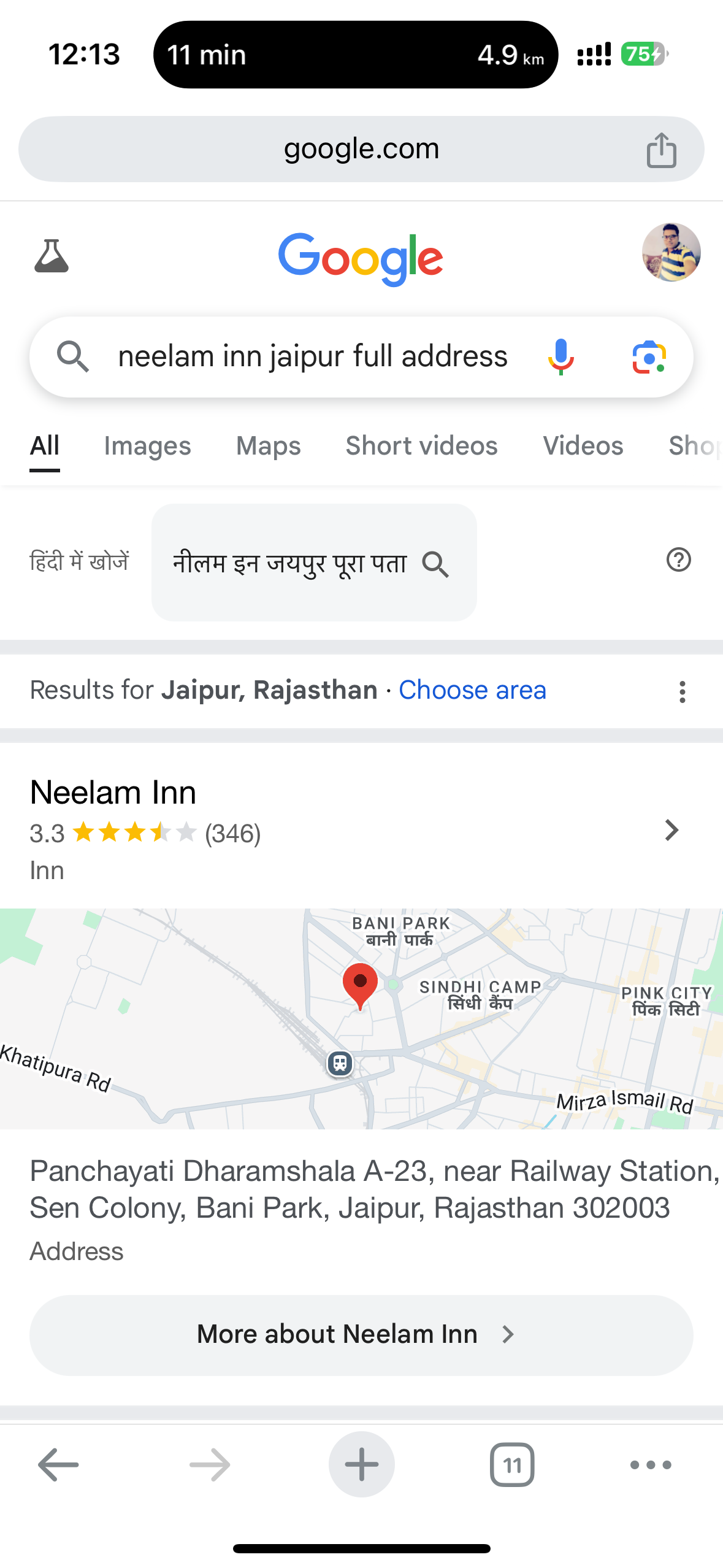Viewport: 723px width, 1568px height.
Task: Tap Choose area link
Action: [x=472, y=690]
